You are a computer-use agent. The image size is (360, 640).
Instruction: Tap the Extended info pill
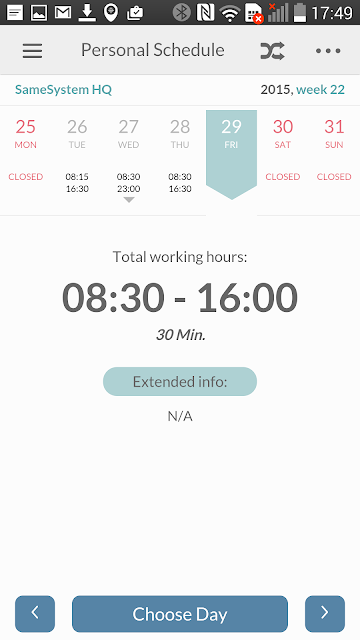(x=180, y=382)
